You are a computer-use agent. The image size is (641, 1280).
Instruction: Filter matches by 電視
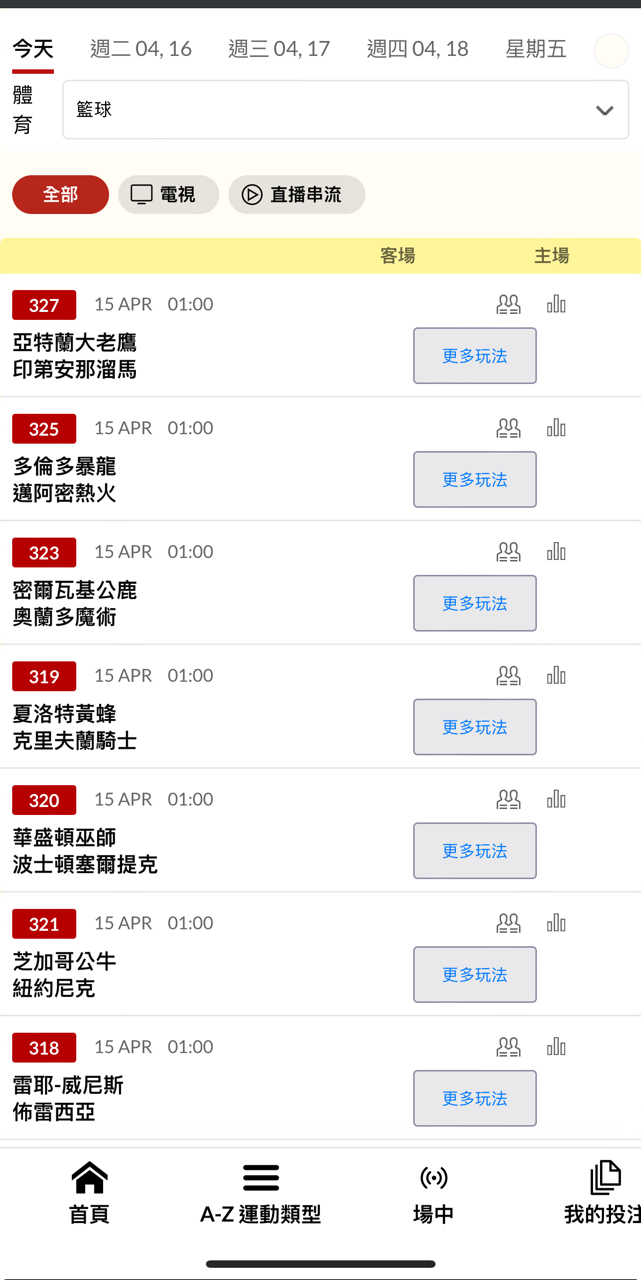pyautogui.click(x=168, y=195)
